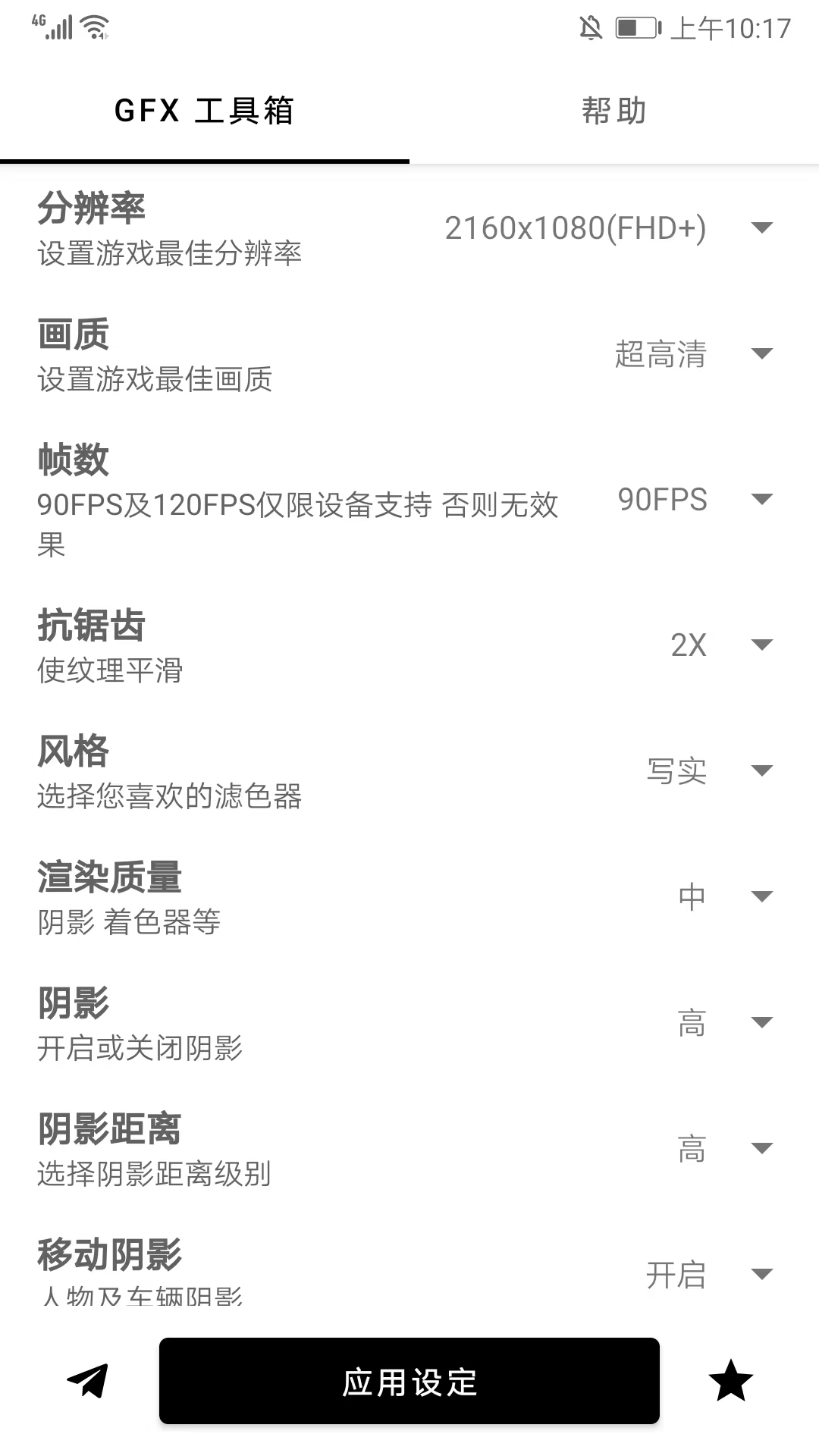Open the 画质 quality dropdown
819x1456 pixels.
click(x=761, y=353)
